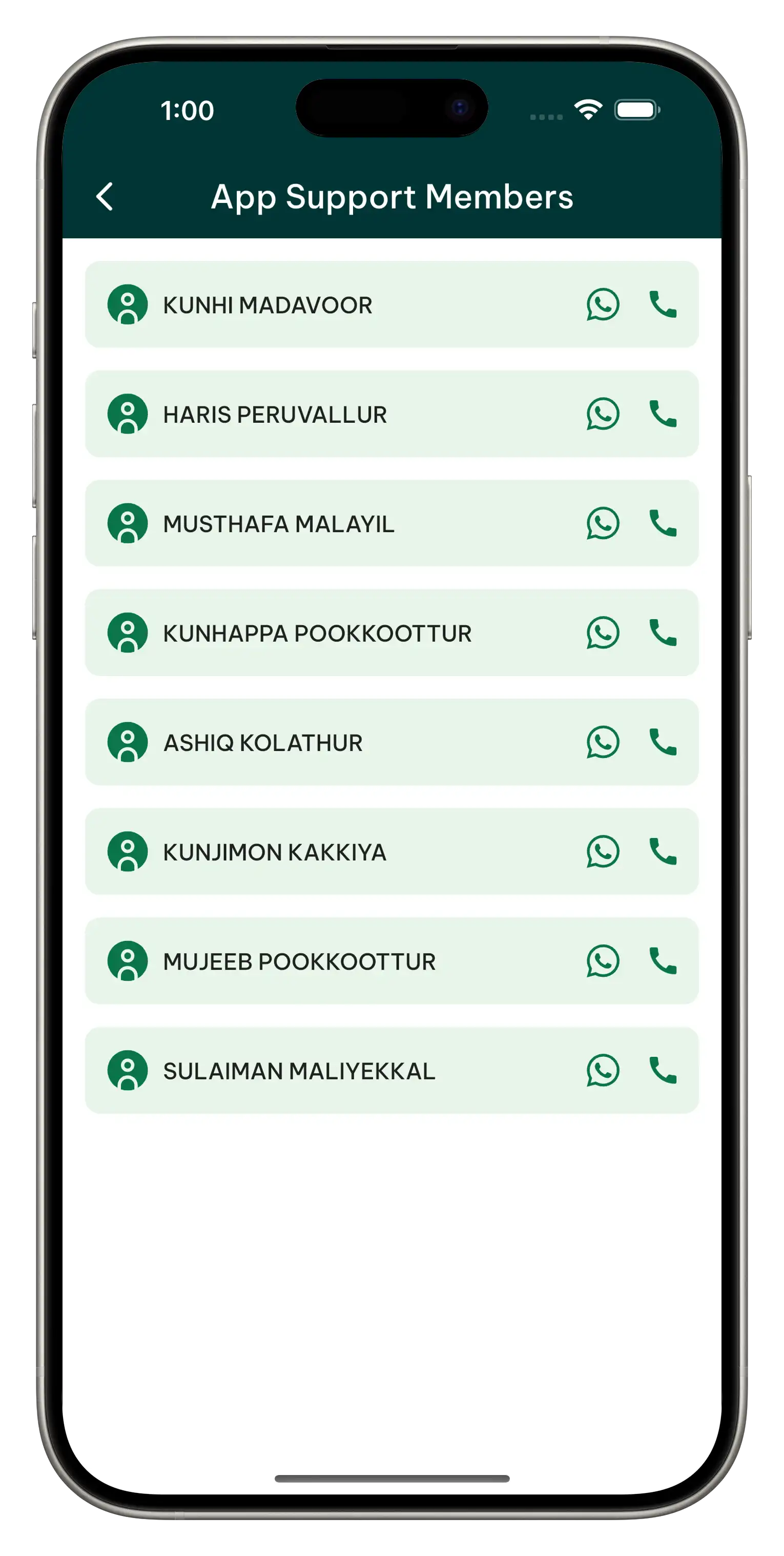Open WhatsApp chat with Kunhappa Pookkoottur

coord(604,633)
